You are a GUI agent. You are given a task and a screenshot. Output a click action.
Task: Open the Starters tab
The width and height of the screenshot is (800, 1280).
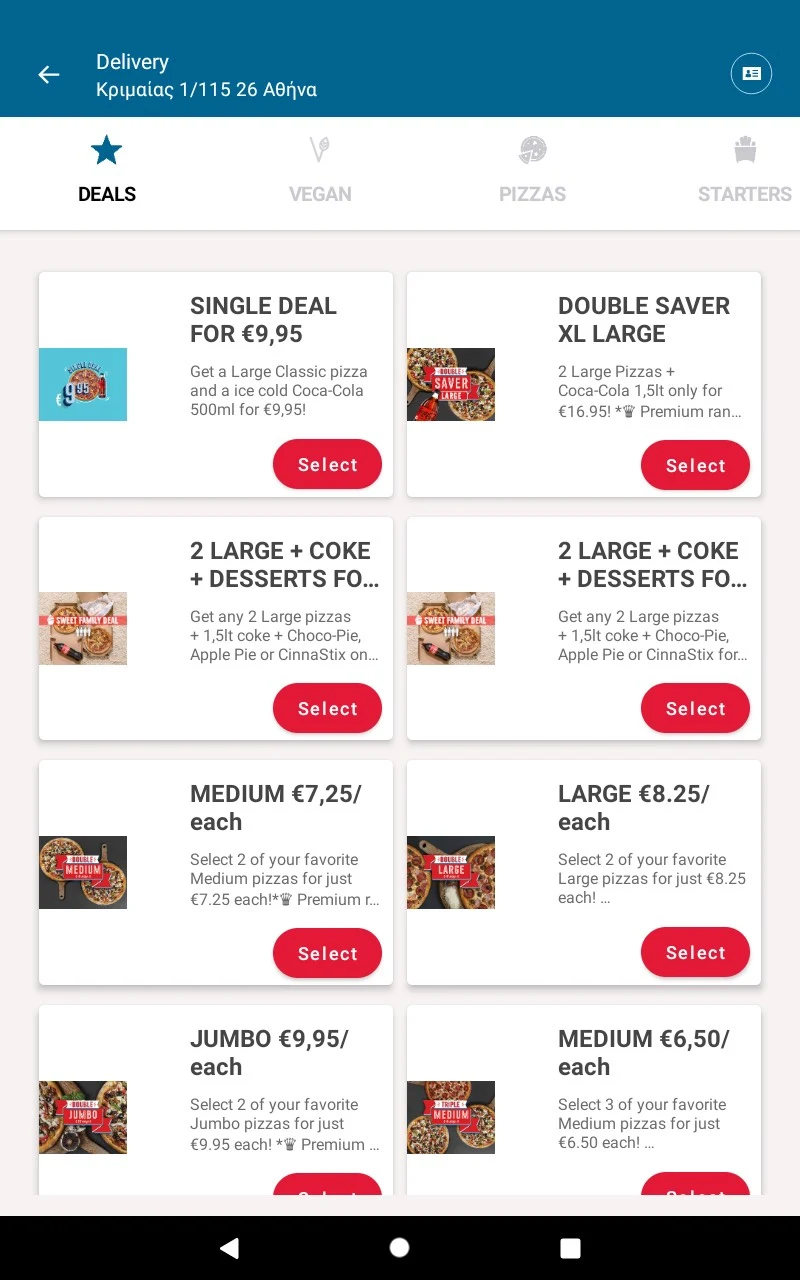(744, 172)
